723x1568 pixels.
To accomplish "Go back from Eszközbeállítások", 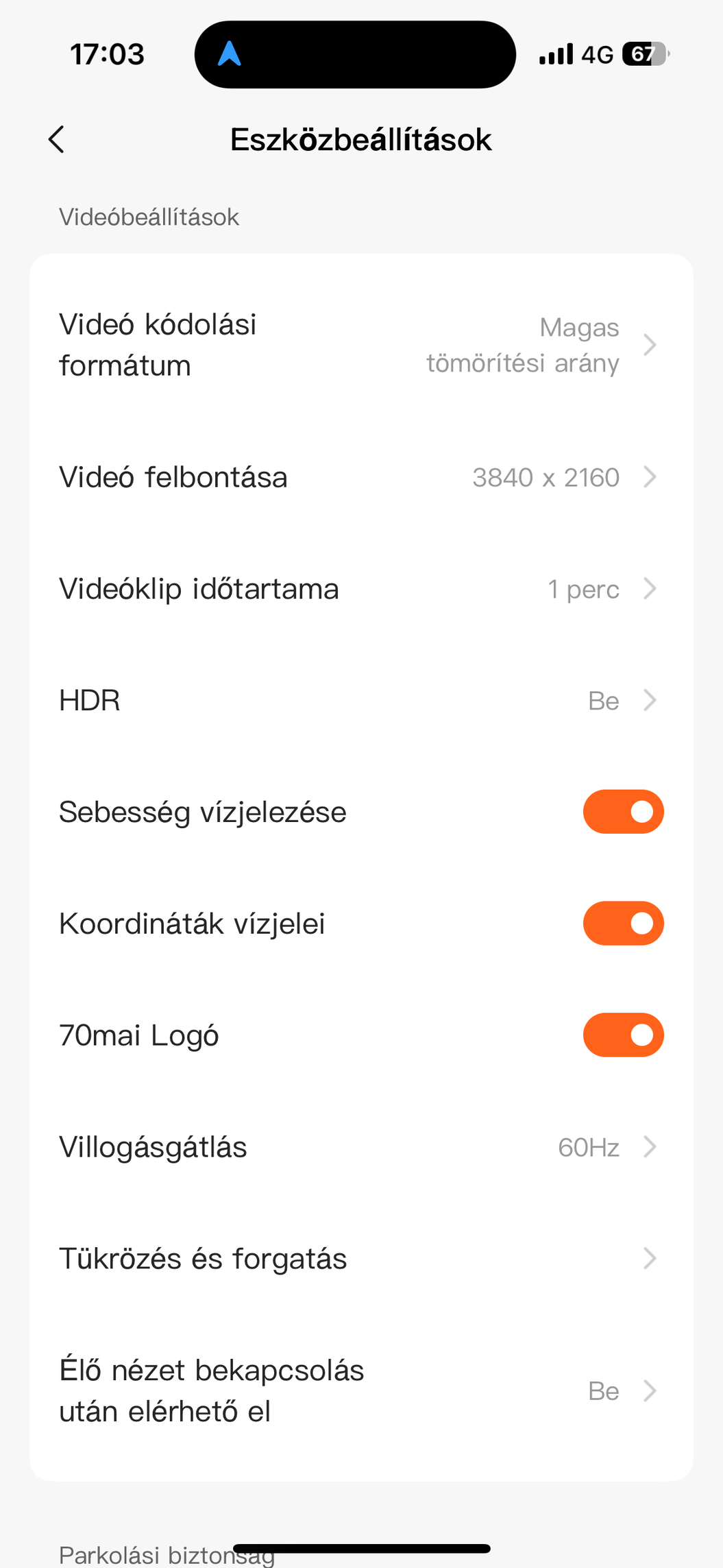I will pos(57,139).
